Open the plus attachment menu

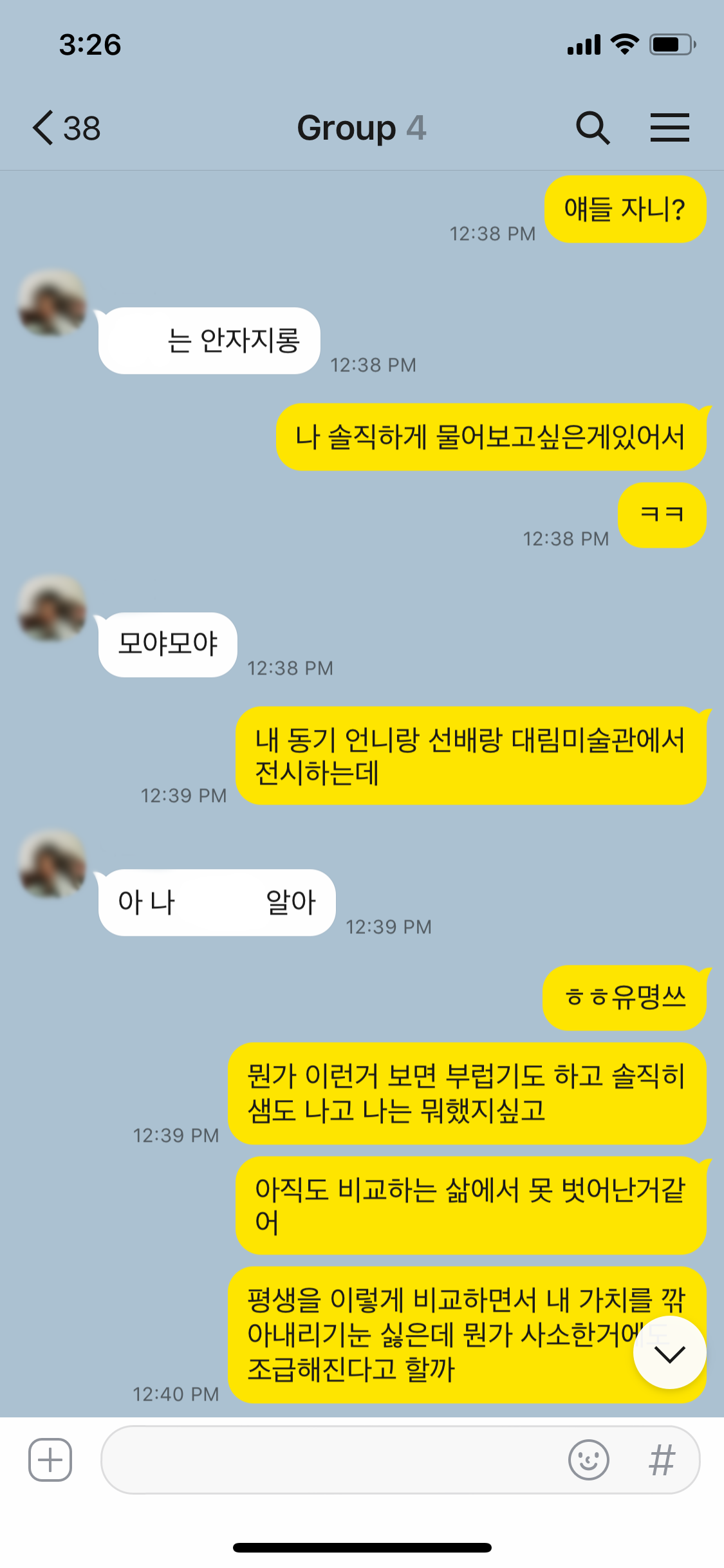click(50, 1459)
